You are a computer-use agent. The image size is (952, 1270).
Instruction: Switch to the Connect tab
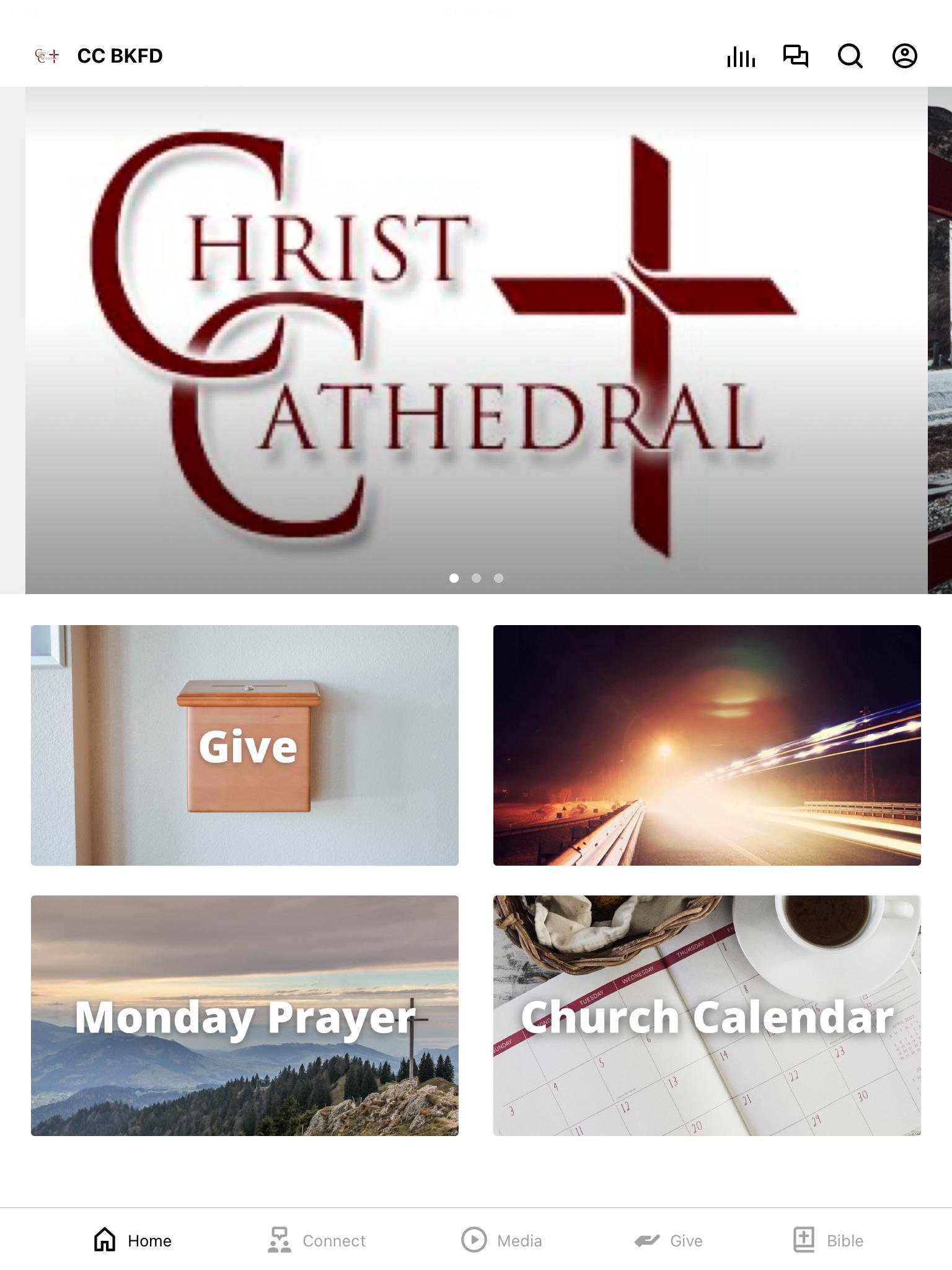tap(317, 1240)
